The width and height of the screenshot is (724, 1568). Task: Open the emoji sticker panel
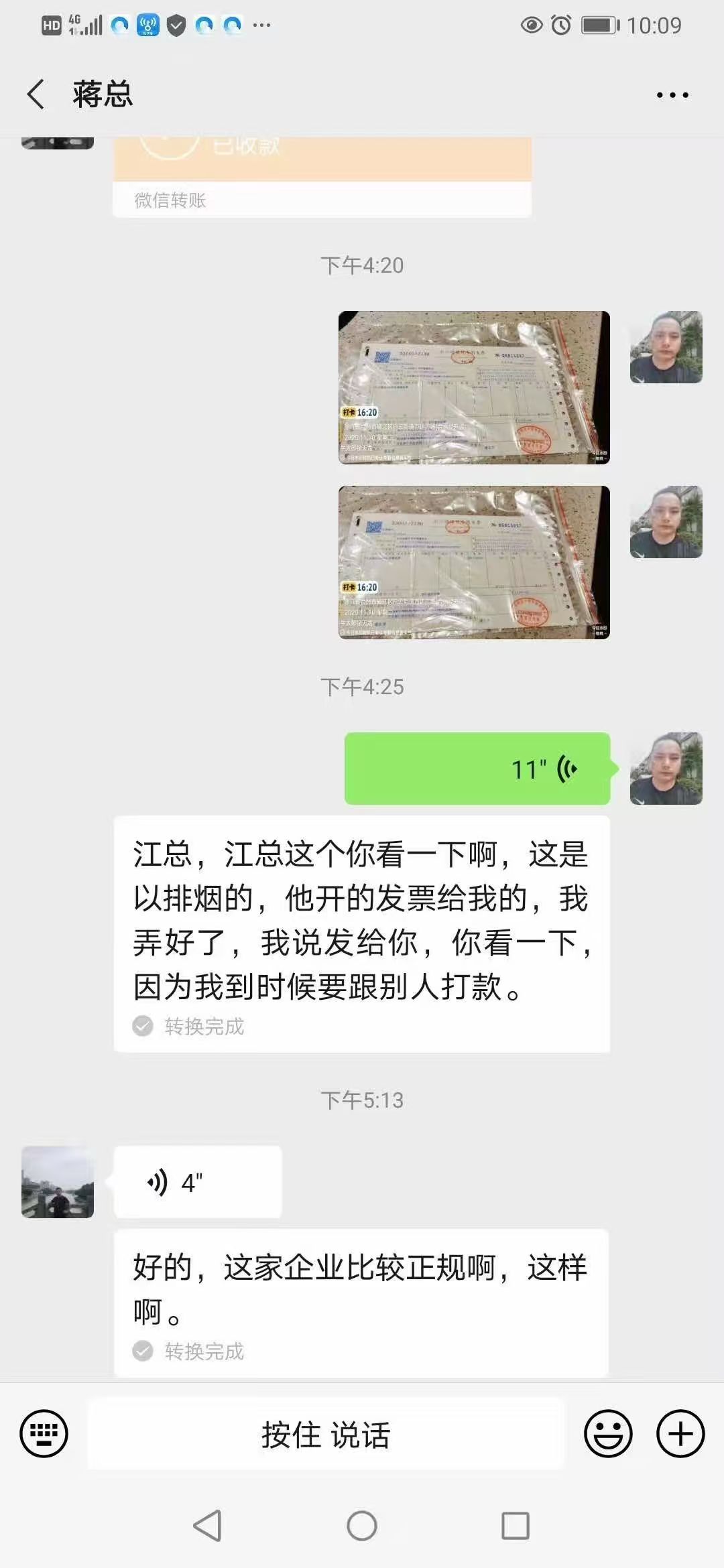pos(608,1434)
